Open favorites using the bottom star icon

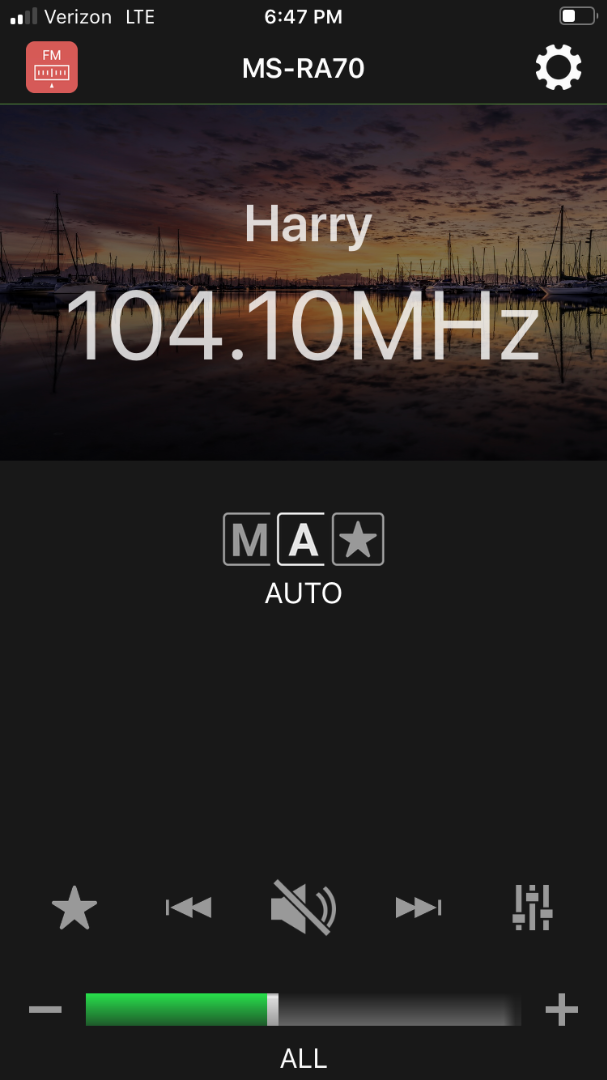click(74, 908)
